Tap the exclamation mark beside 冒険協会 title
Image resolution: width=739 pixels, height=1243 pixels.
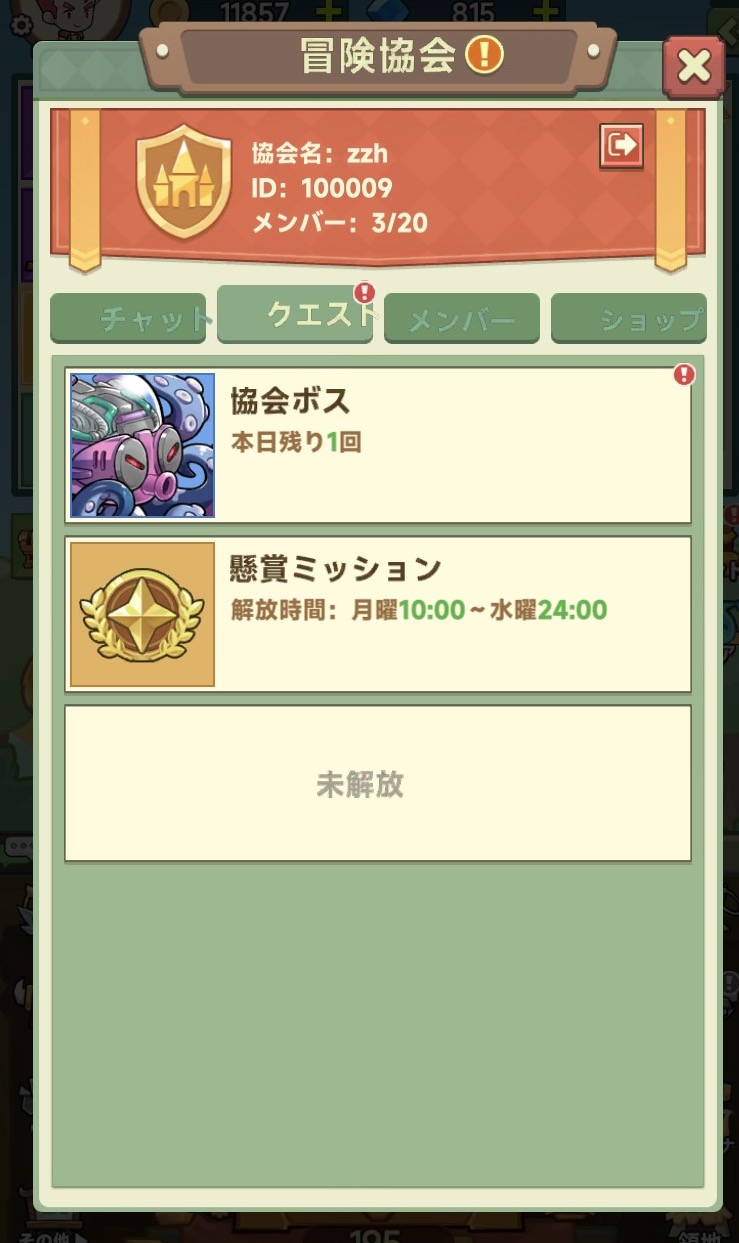click(486, 57)
